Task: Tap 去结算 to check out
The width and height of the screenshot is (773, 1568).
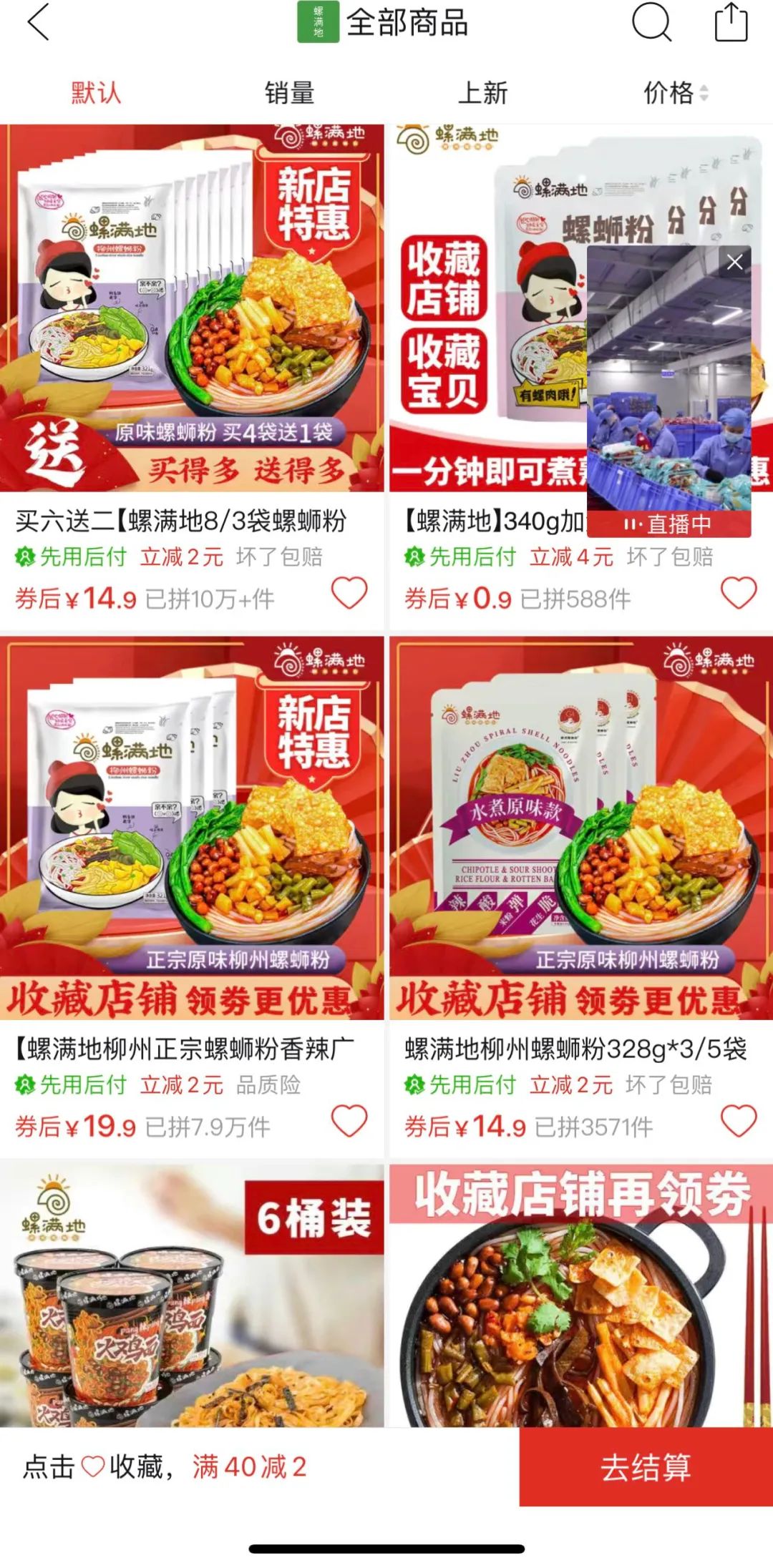Action: coord(646,1467)
